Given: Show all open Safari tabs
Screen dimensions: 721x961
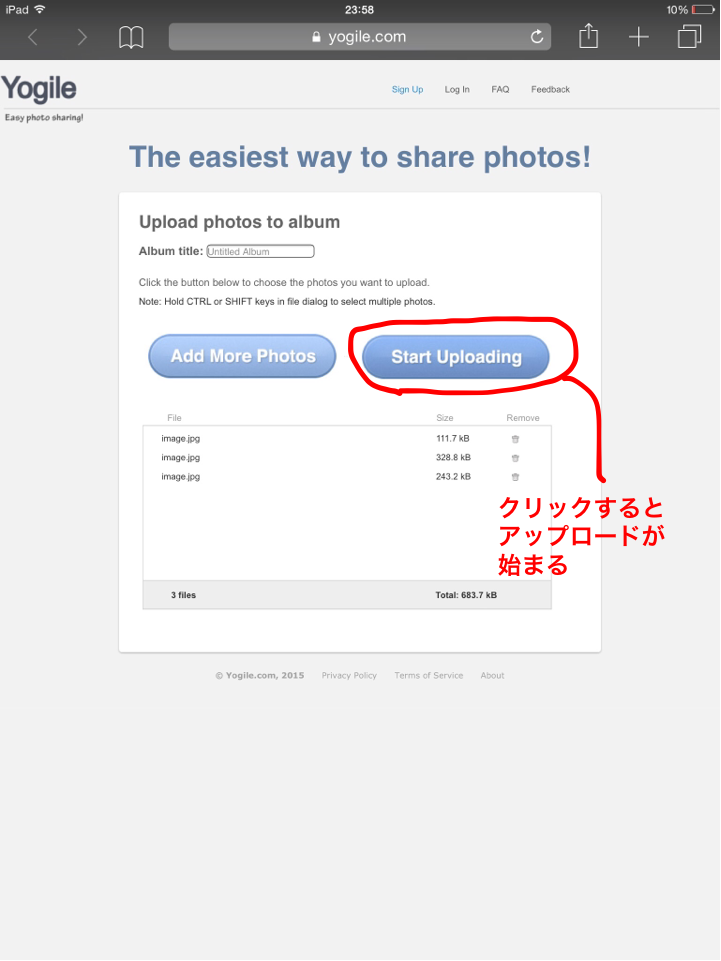Looking at the screenshot, I should [x=689, y=37].
